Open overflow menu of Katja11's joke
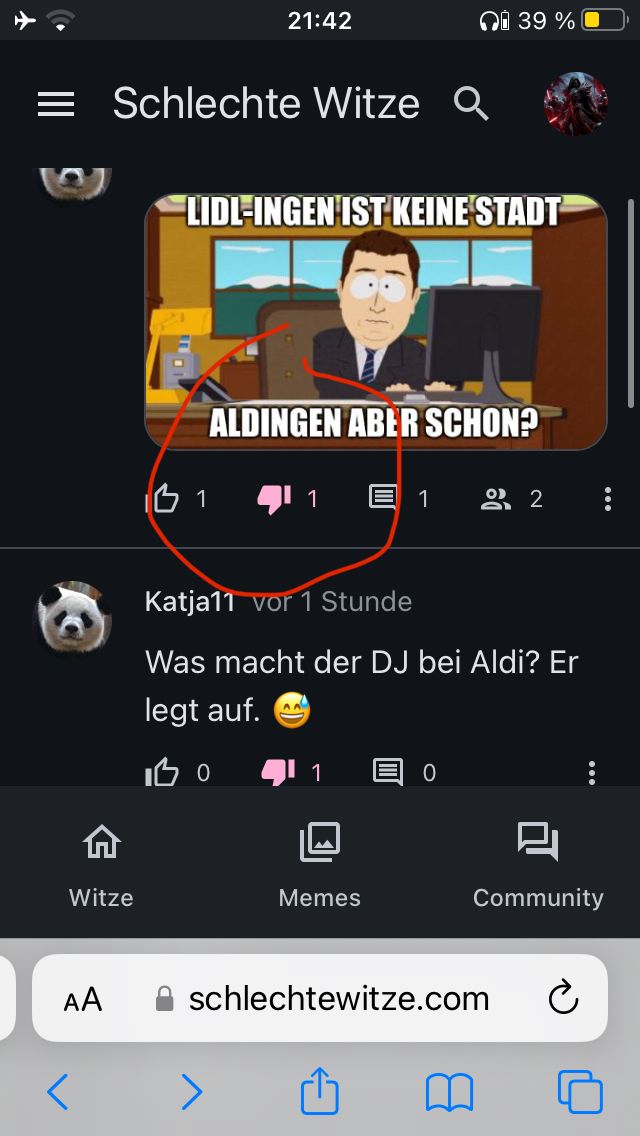Viewport: 640px width, 1136px height. [x=592, y=773]
